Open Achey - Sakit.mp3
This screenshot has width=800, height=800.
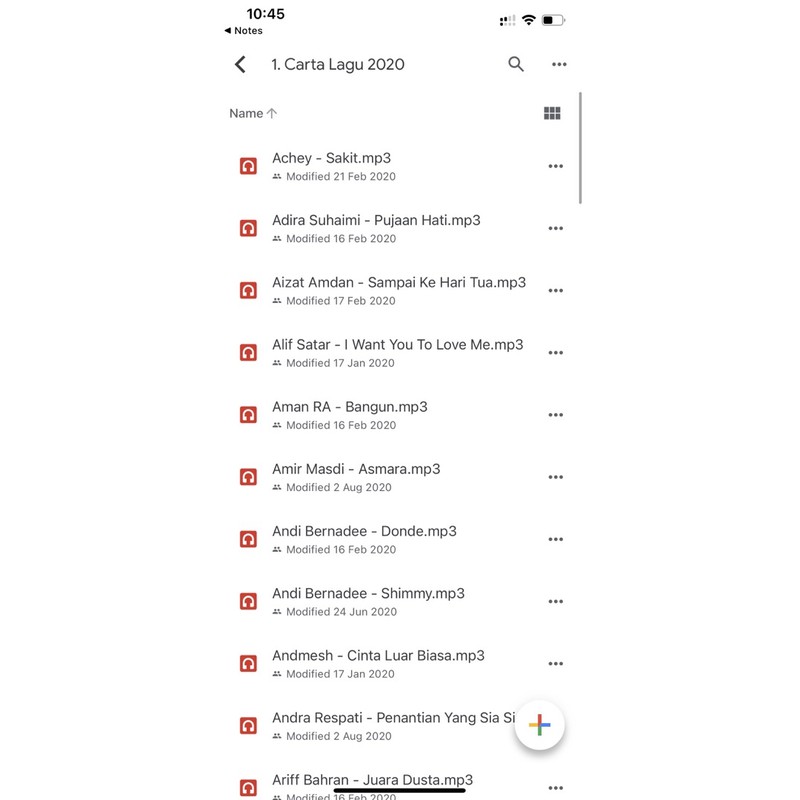tap(388, 166)
